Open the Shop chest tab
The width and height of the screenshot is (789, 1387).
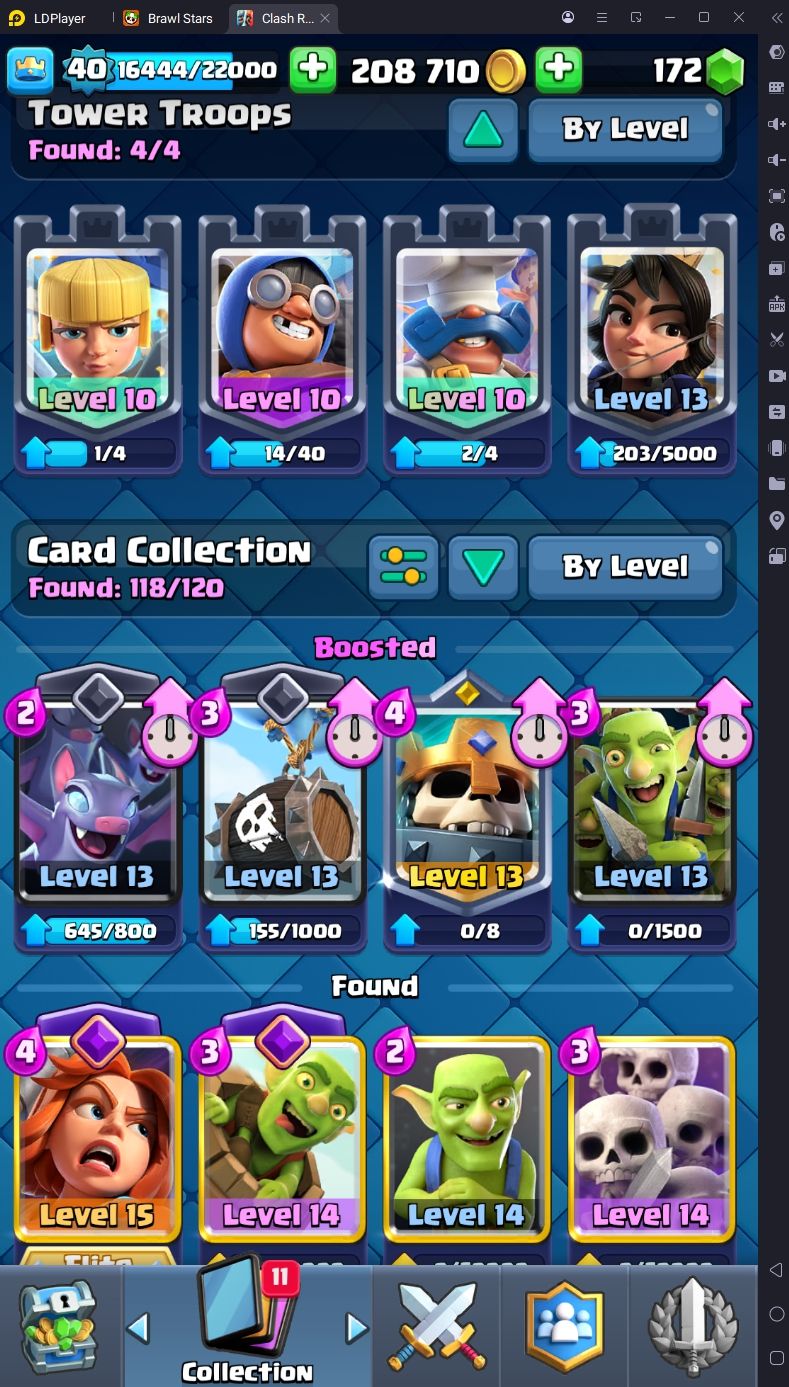61,1326
